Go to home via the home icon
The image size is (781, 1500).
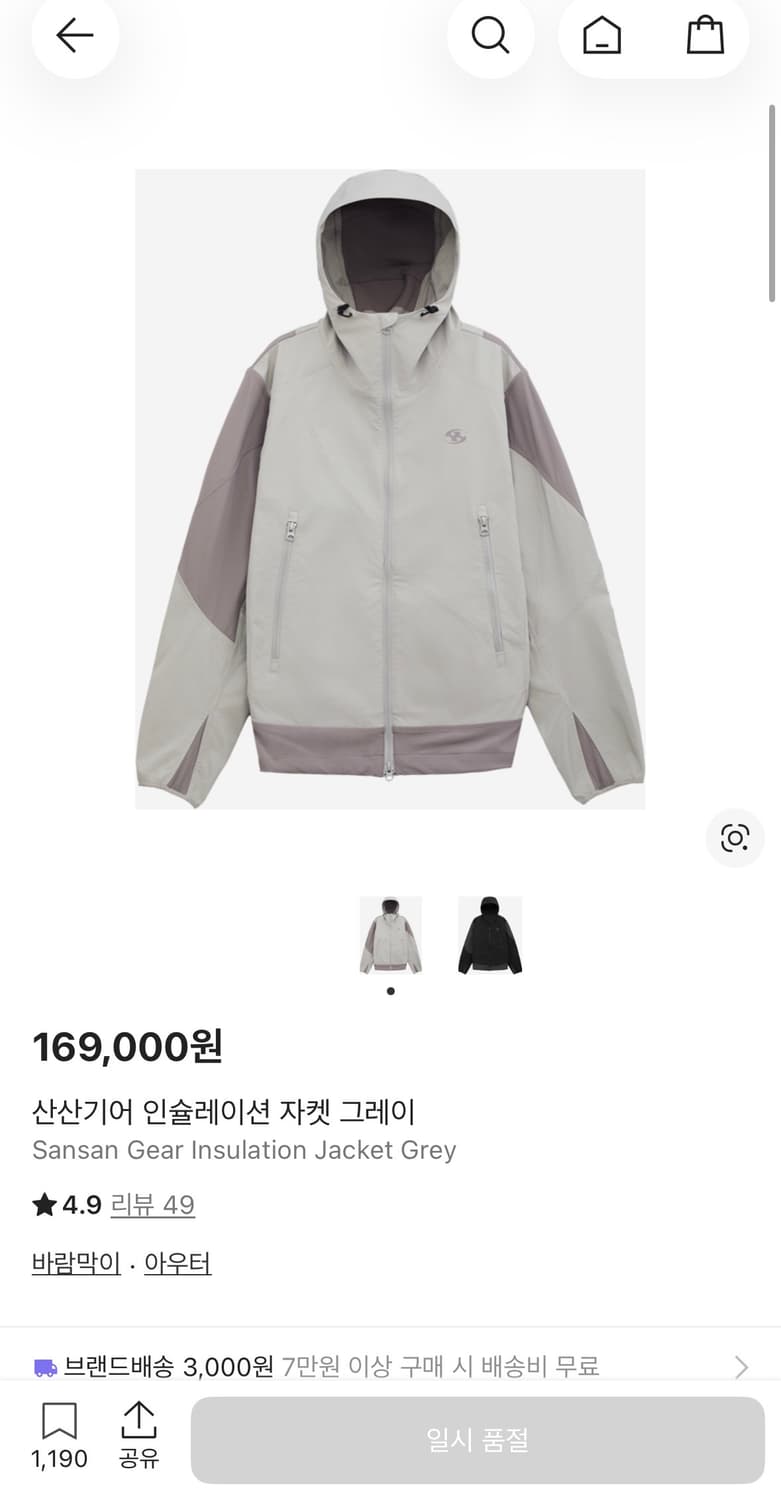pyautogui.click(x=599, y=35)
